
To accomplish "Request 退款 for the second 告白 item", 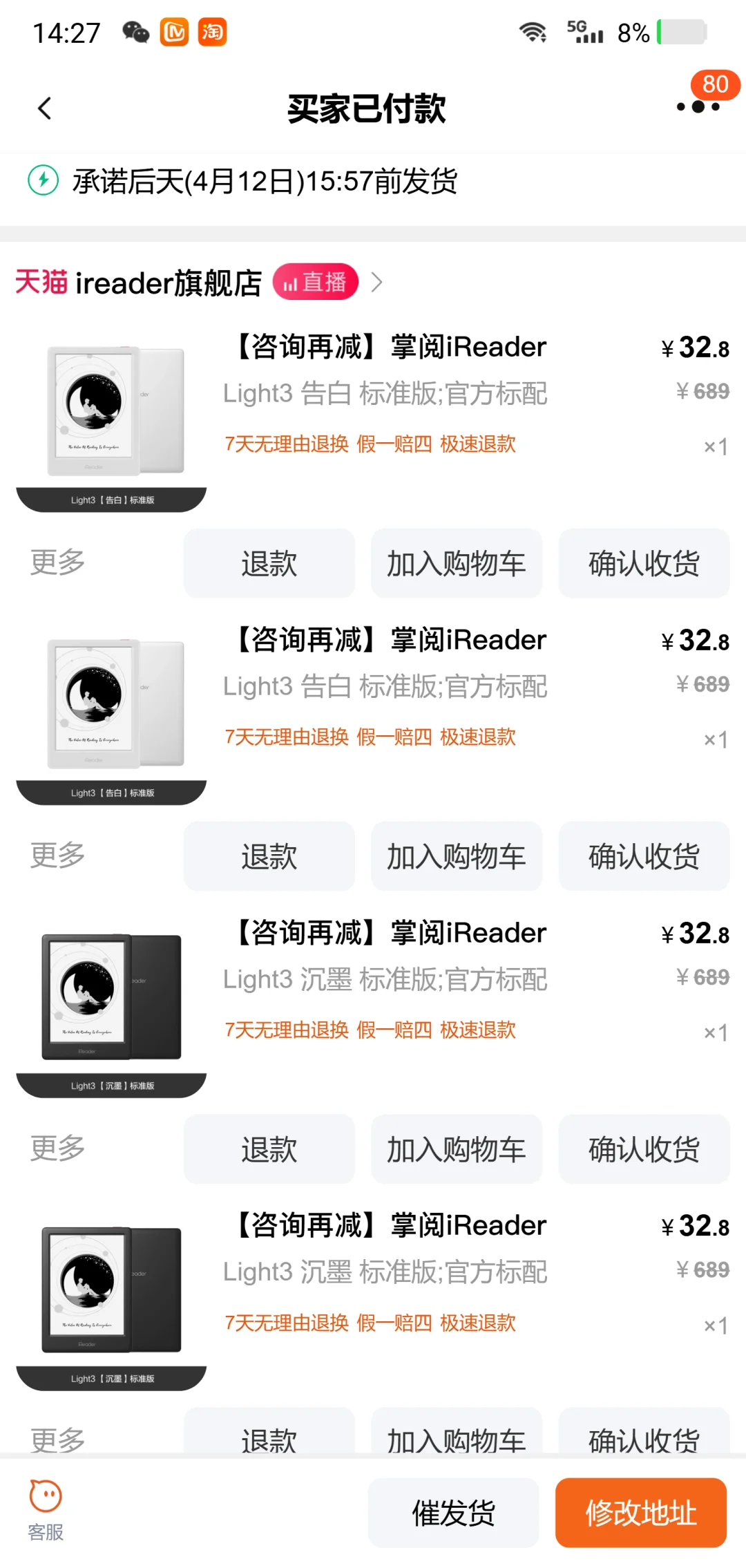I will [269, 856].
